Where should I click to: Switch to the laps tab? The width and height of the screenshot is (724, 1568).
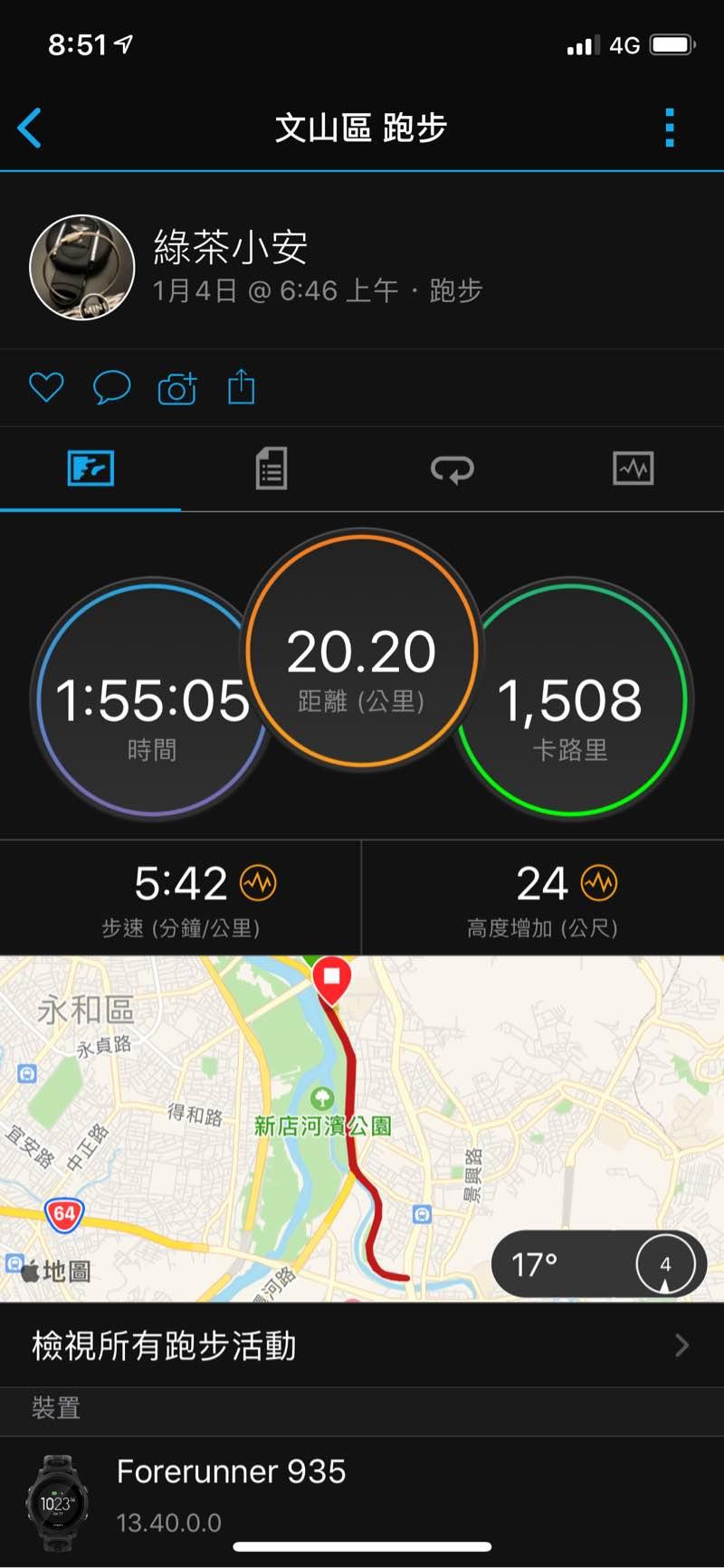[x=452, y=469]
